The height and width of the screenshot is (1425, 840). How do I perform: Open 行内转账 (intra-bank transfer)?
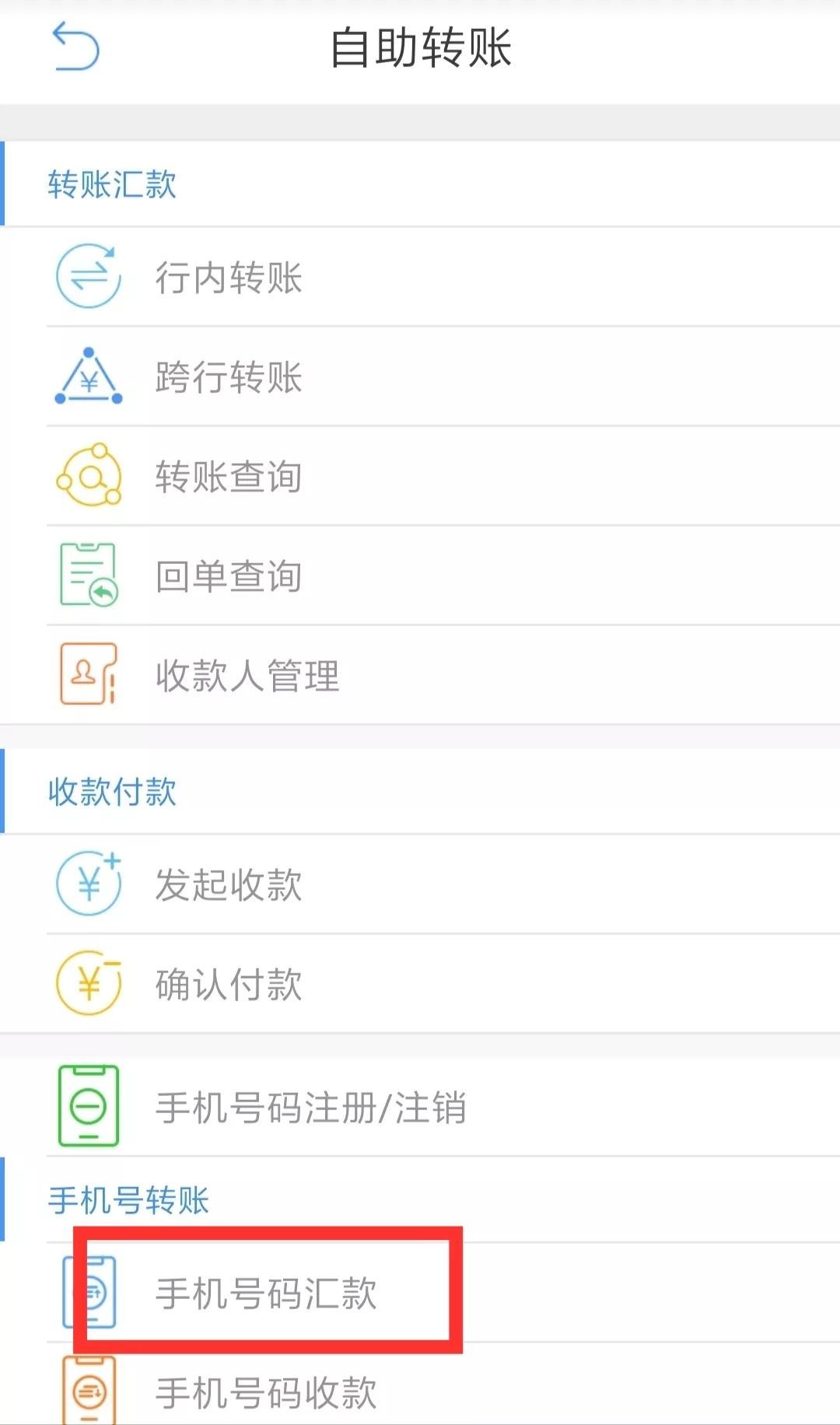tap(229, 278)
